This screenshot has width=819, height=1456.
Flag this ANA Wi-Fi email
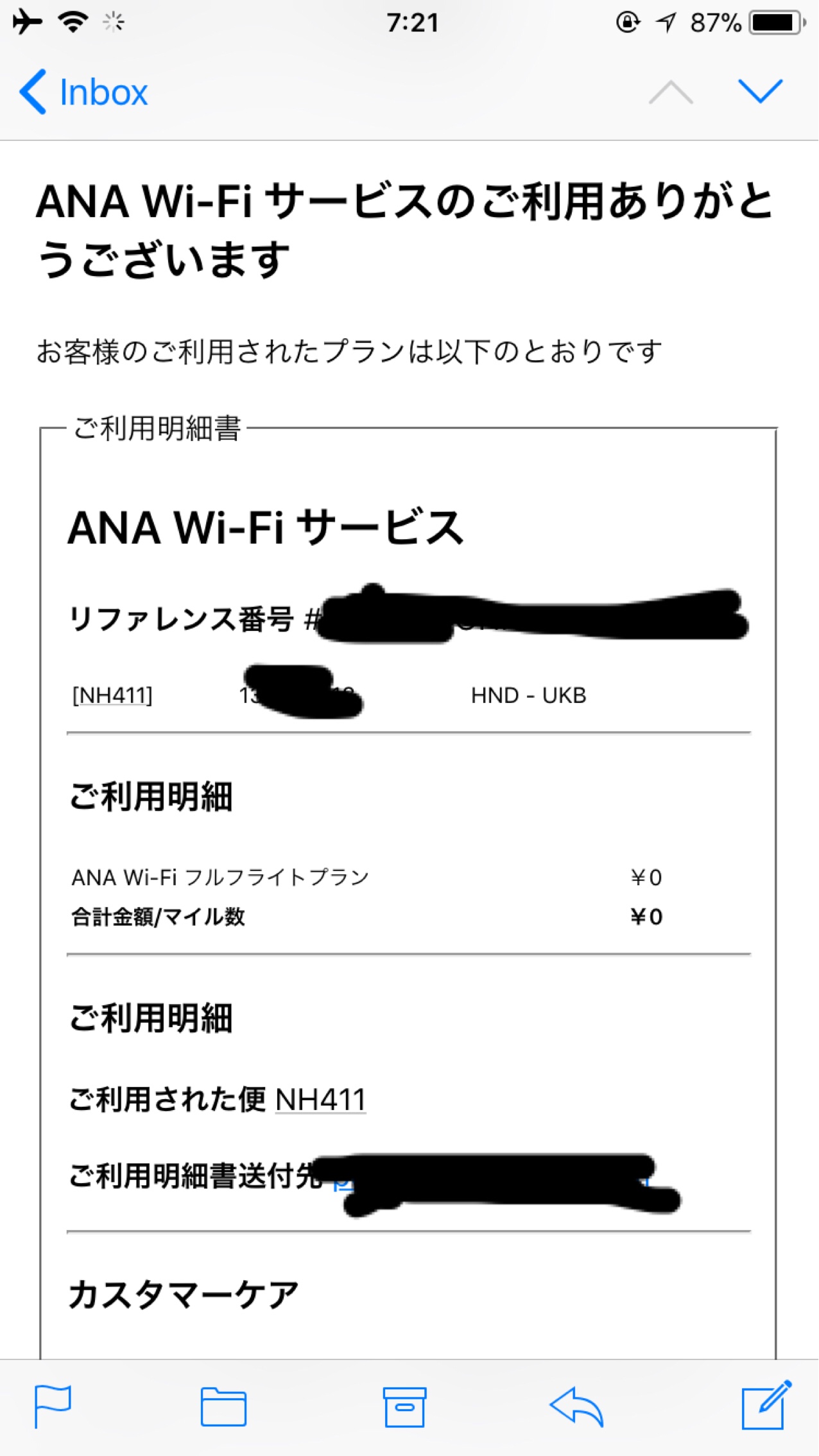point(53,1406)
